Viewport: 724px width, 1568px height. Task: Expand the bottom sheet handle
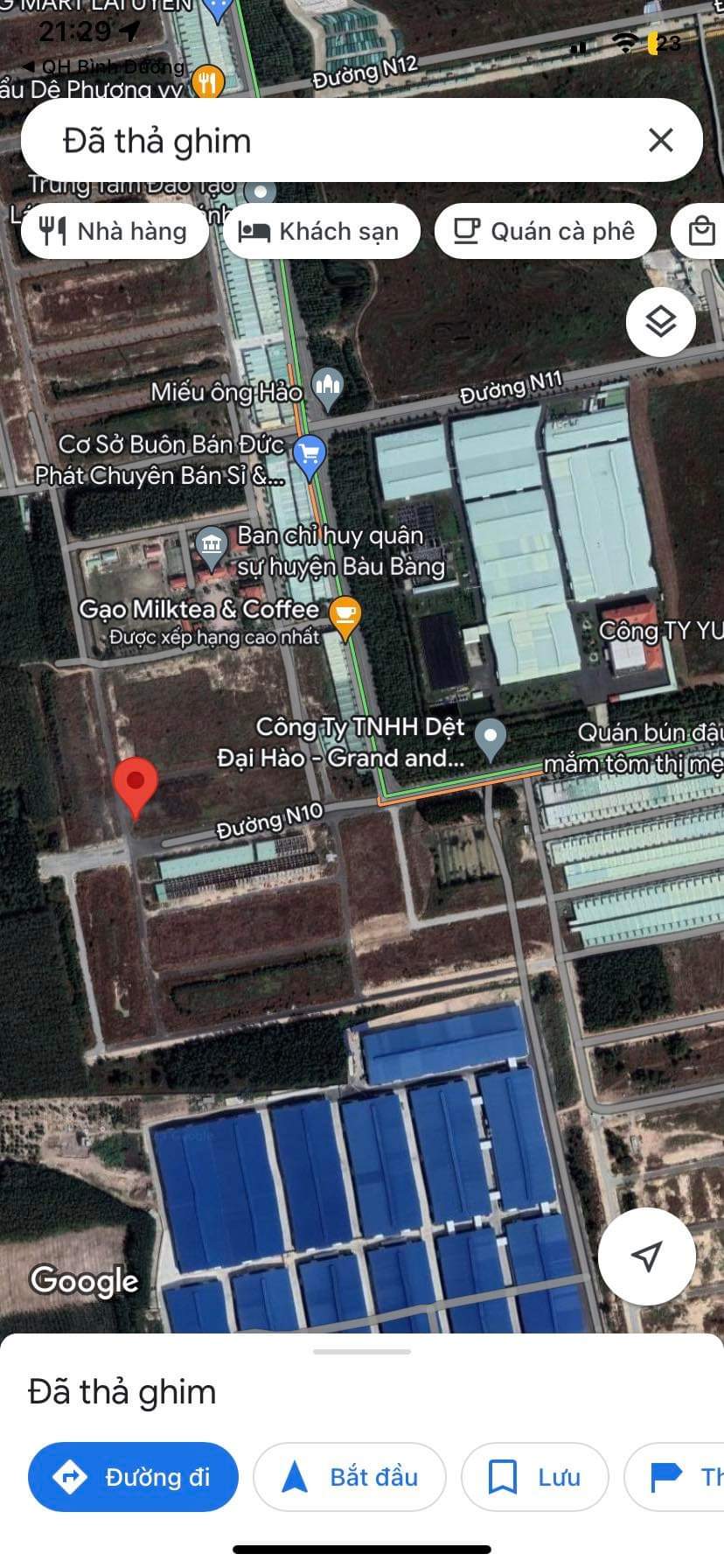click(362, 1352)
